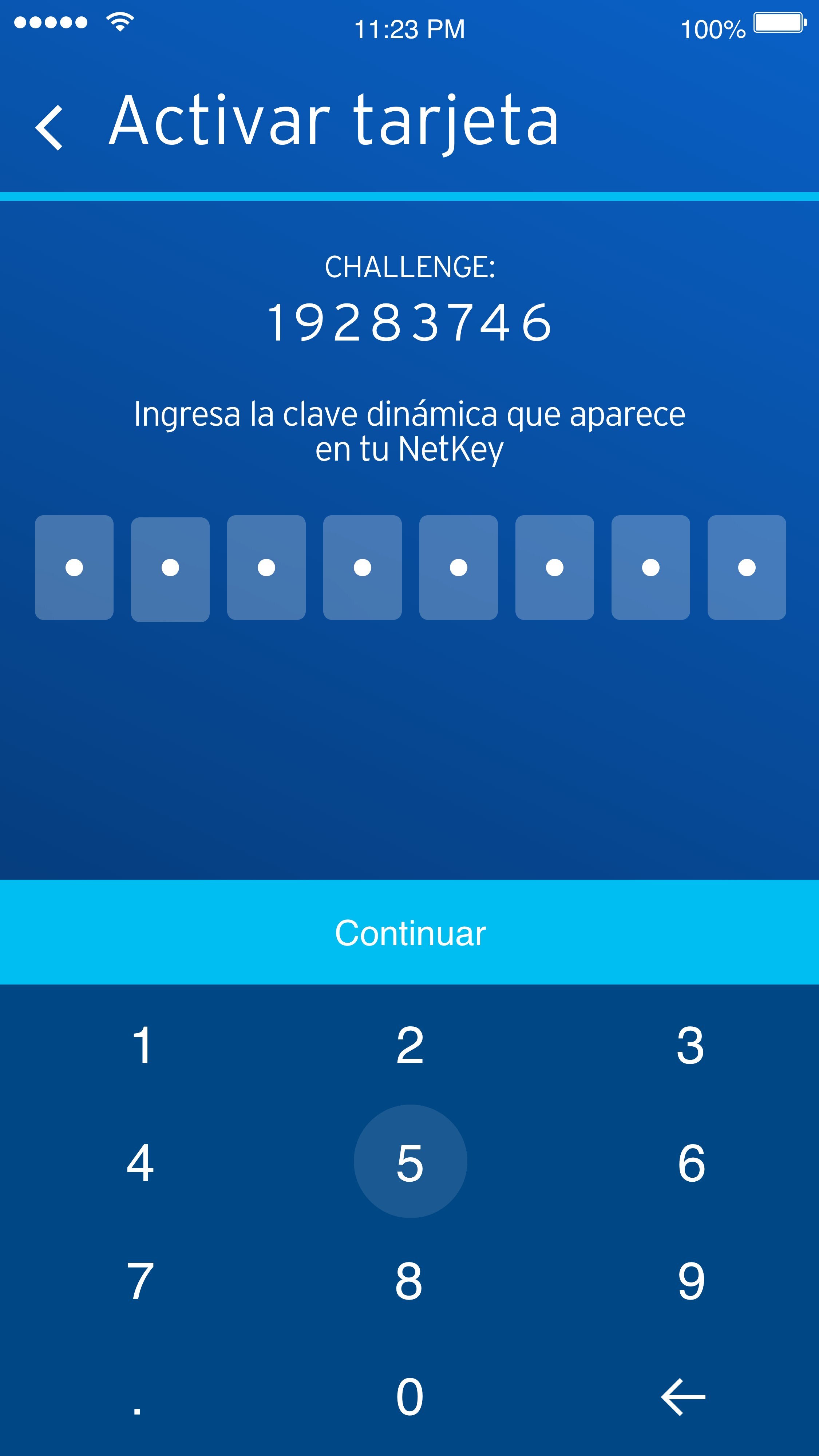Screen dimensions: 819x1456
Task: Select the first NetKey code box
Action: tap(74, 567)
